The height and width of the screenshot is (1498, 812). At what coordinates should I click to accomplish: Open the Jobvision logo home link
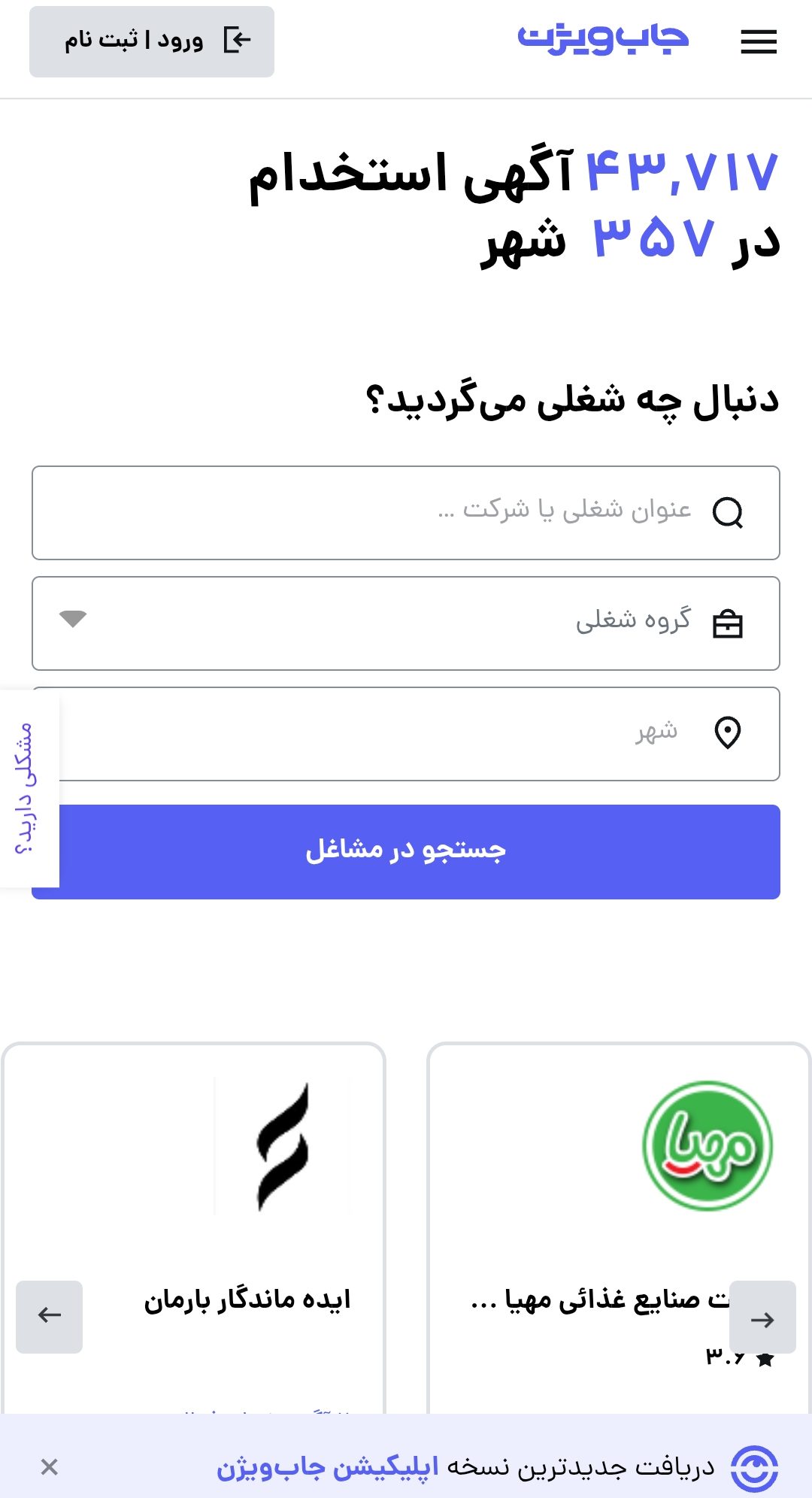coord(603,39)
